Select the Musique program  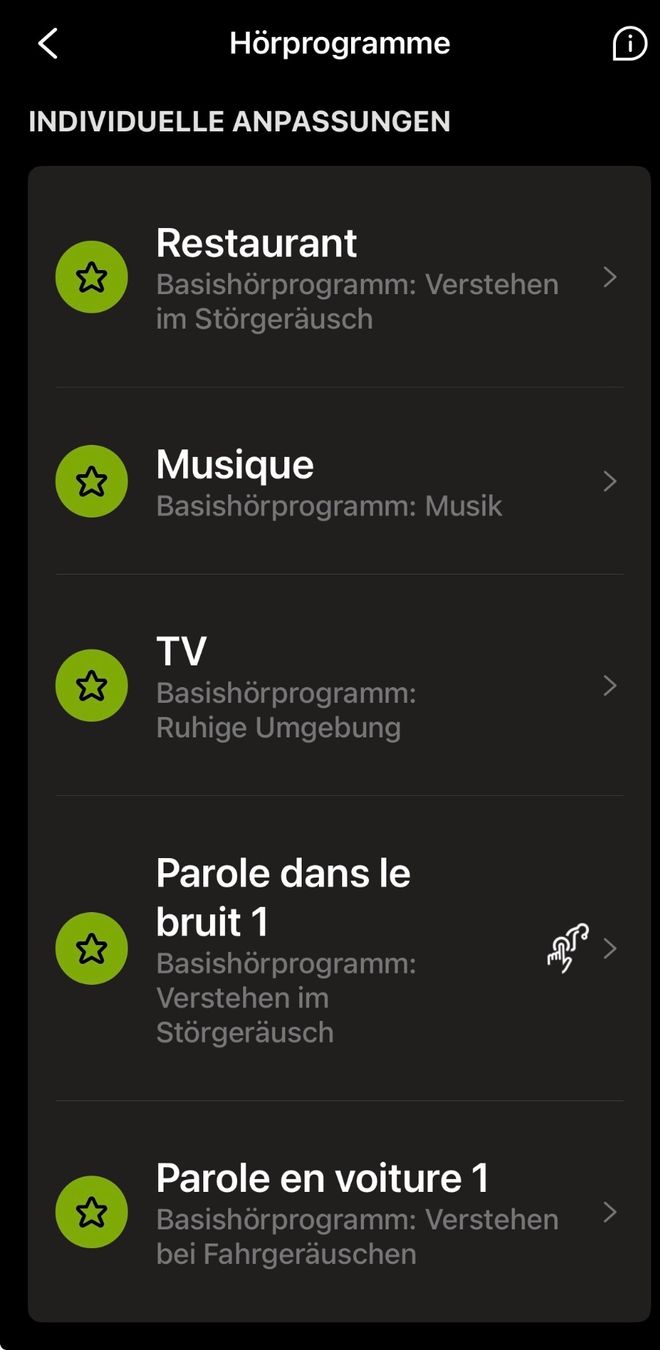[x=339, y=481]
